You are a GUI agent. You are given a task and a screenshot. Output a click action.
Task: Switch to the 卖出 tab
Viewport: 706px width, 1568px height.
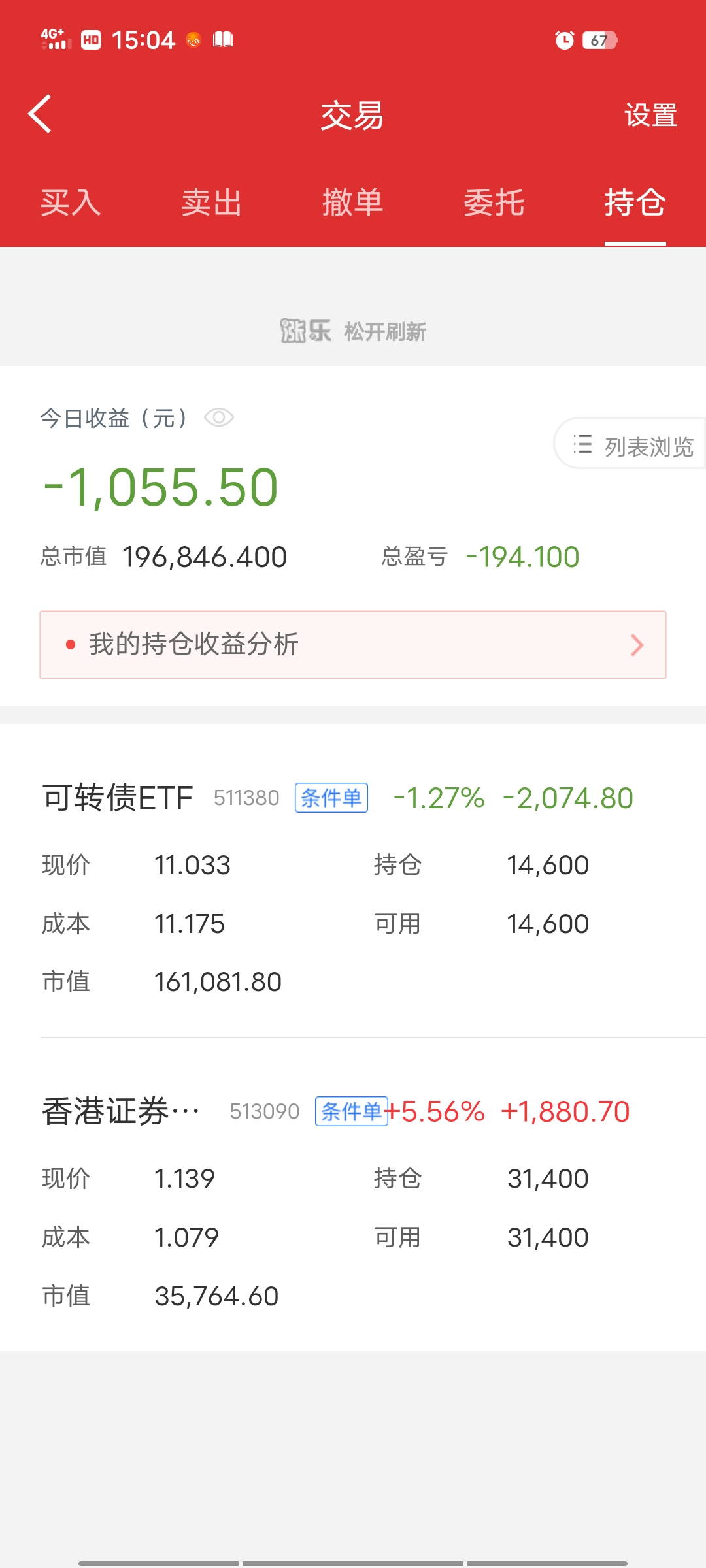point(212,202)
